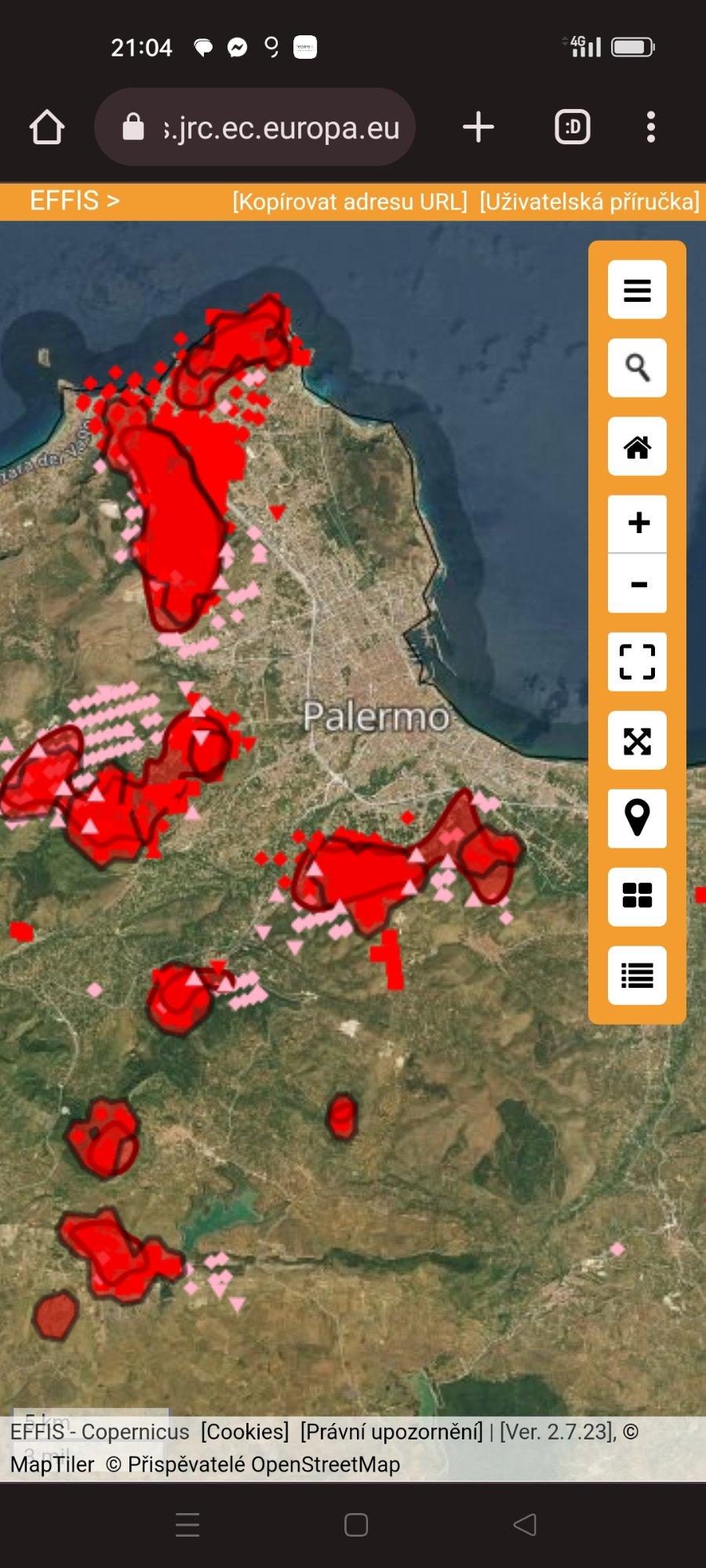Tap the location pin tool
This screenshot has width=706, height=1568.
pyautogui.click(x=637, y=818)
